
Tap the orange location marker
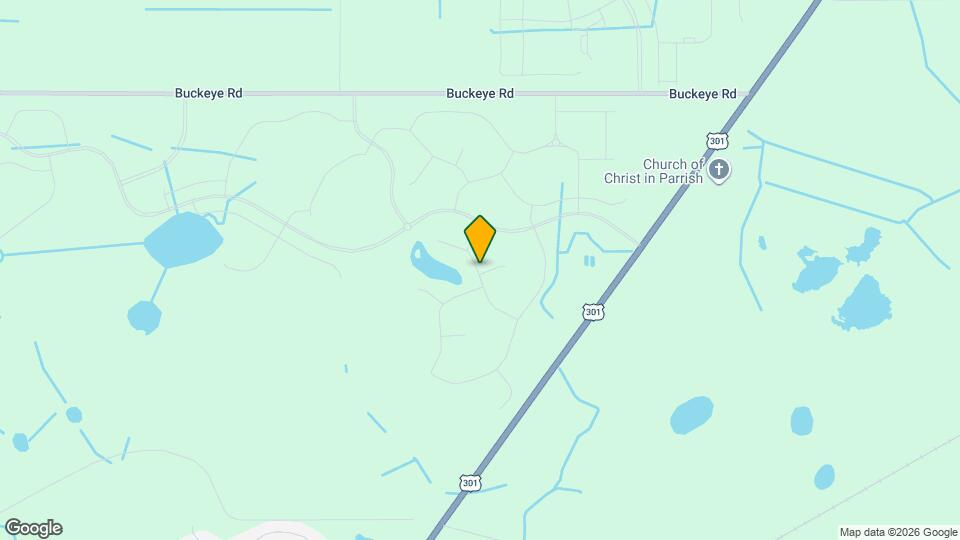(480, 238)
